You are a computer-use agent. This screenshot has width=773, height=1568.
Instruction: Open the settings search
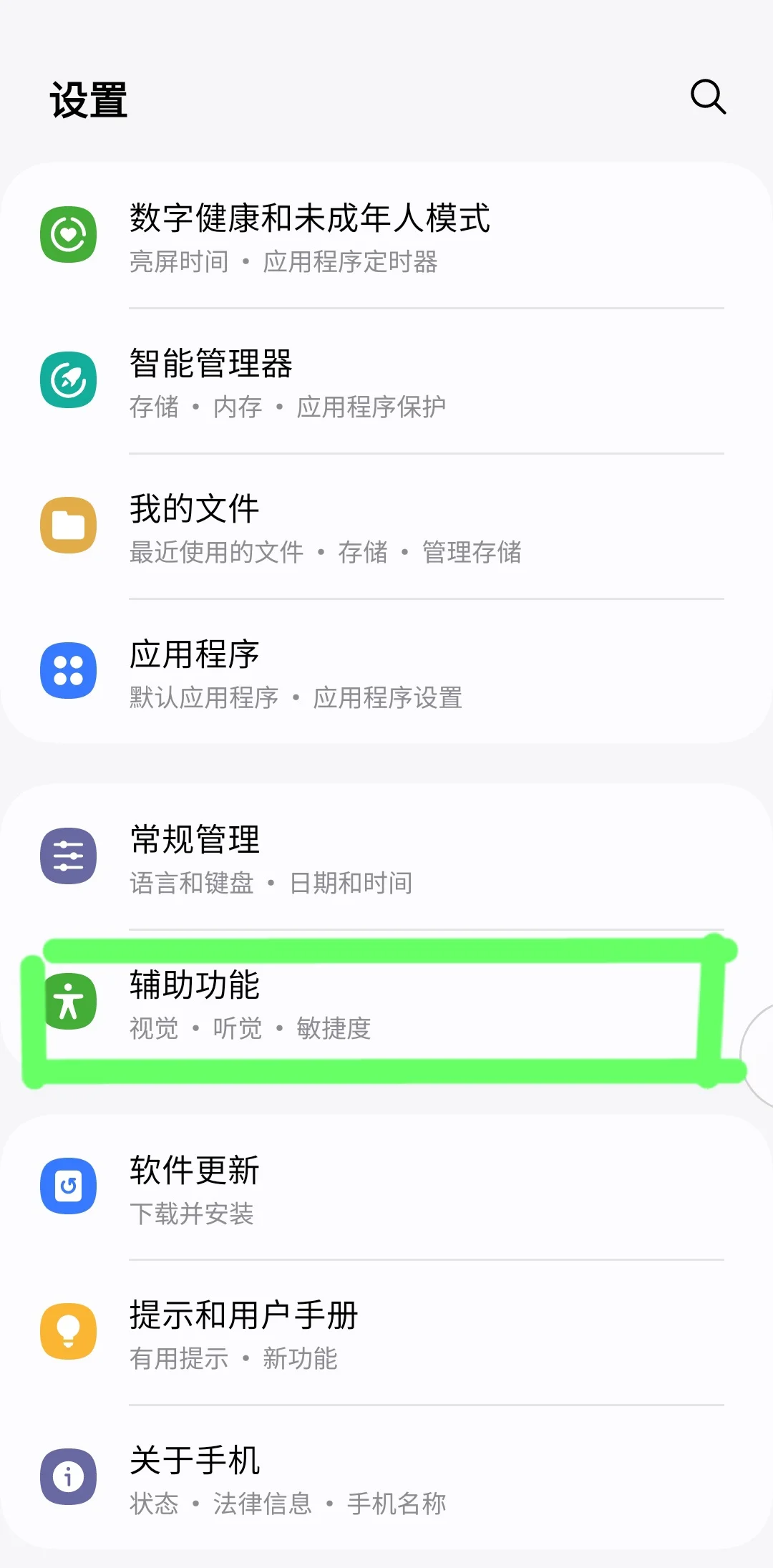(x=708, y=97)
